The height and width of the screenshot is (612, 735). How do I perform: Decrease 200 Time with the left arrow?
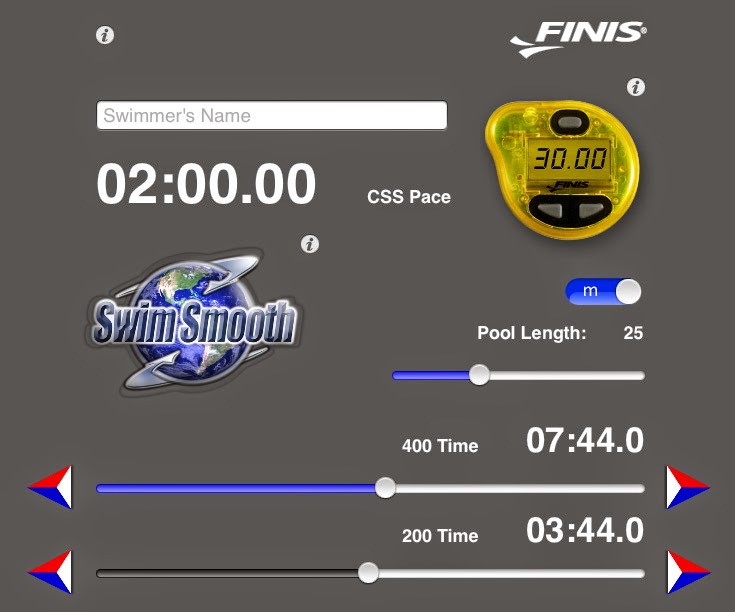point(51,572)
